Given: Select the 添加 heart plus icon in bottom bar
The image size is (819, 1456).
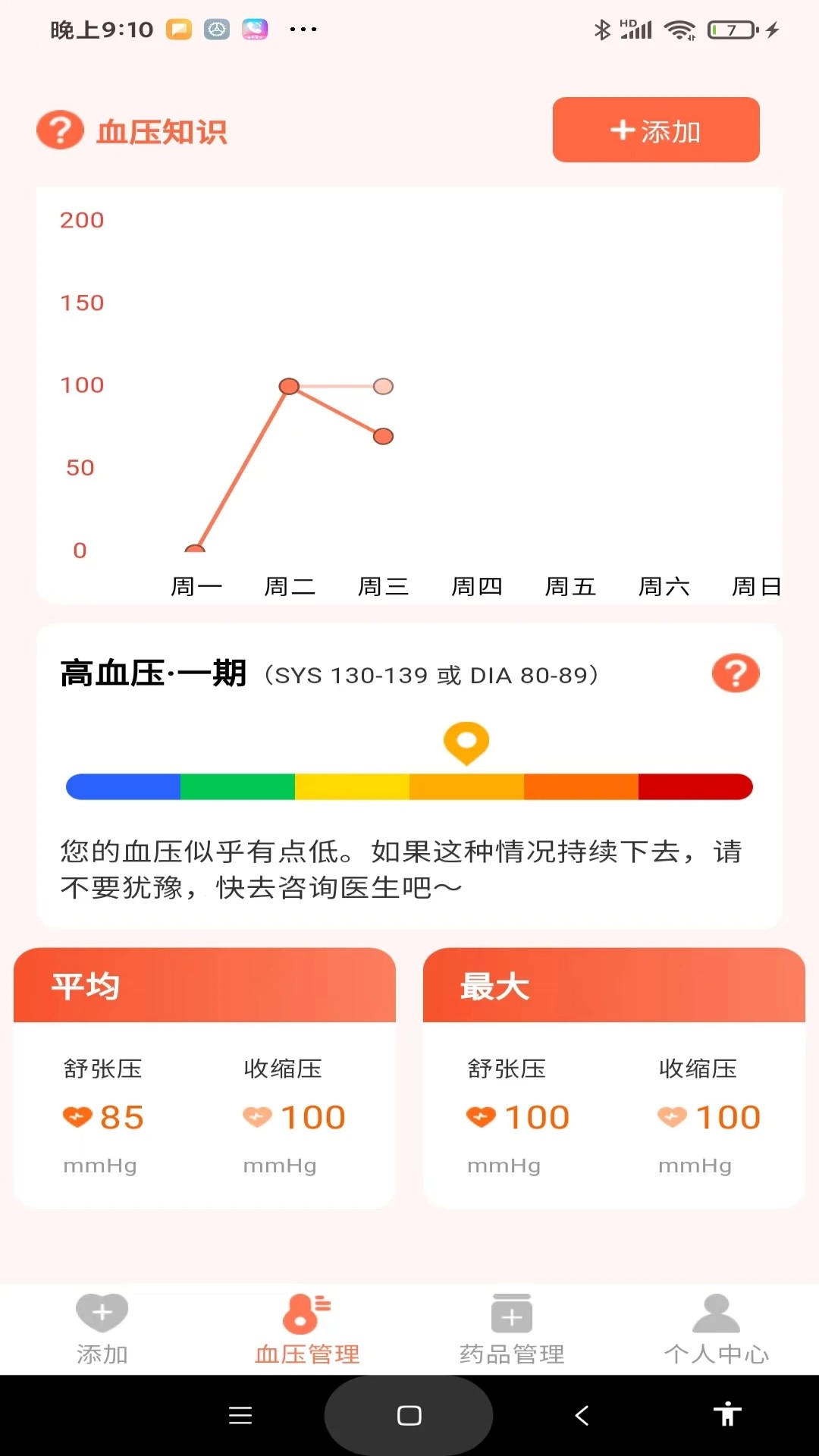Looking at the screenshot, I should point(102,1311).
